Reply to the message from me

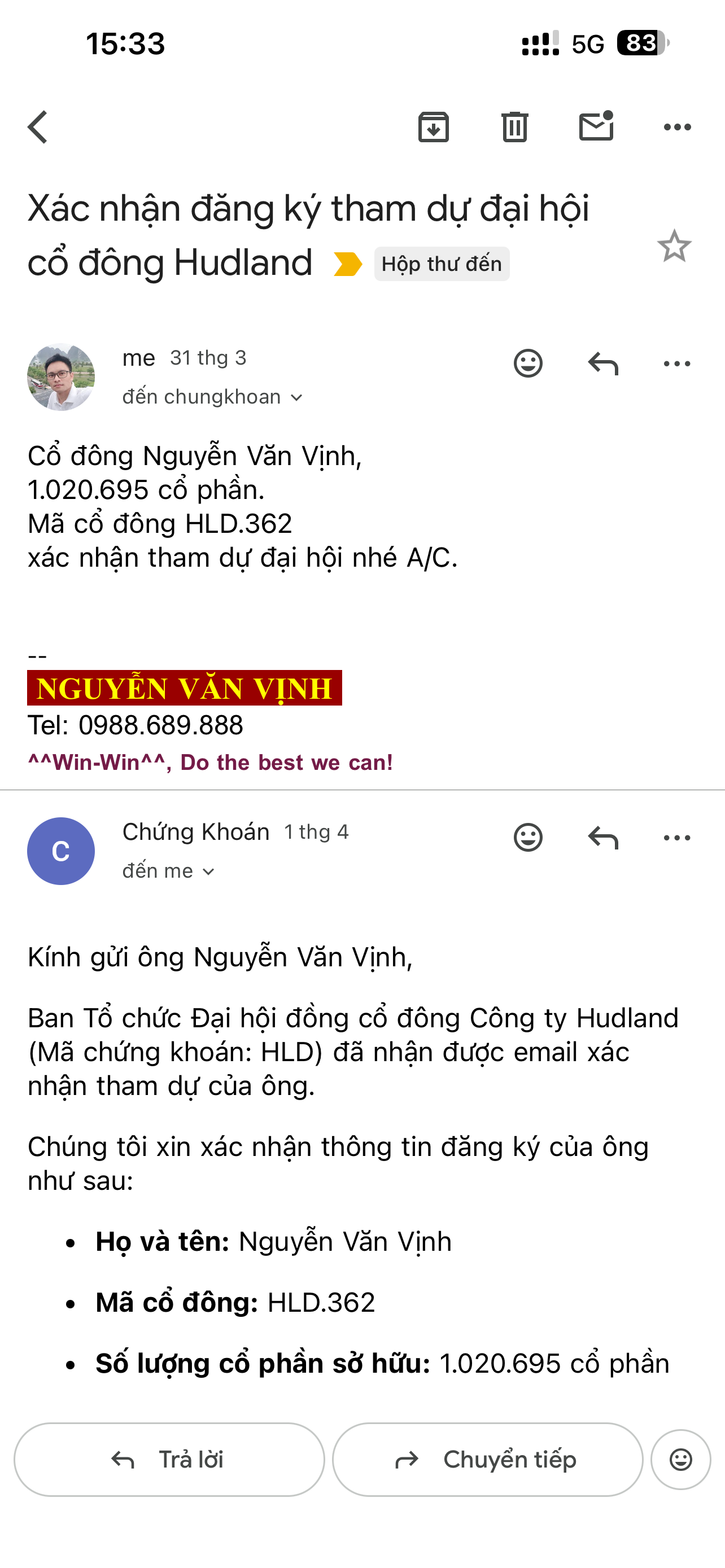pos(602,364)
